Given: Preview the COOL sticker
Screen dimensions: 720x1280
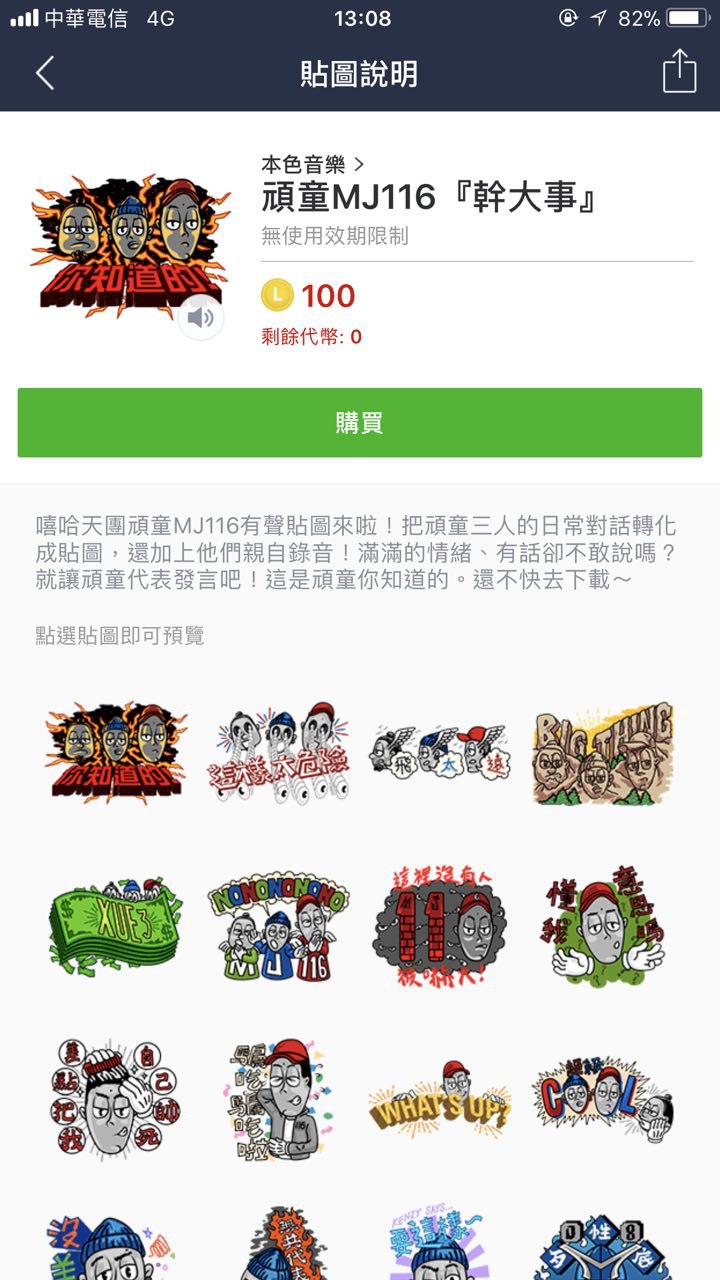Looking at the screenshot, I should point(602,1098).
